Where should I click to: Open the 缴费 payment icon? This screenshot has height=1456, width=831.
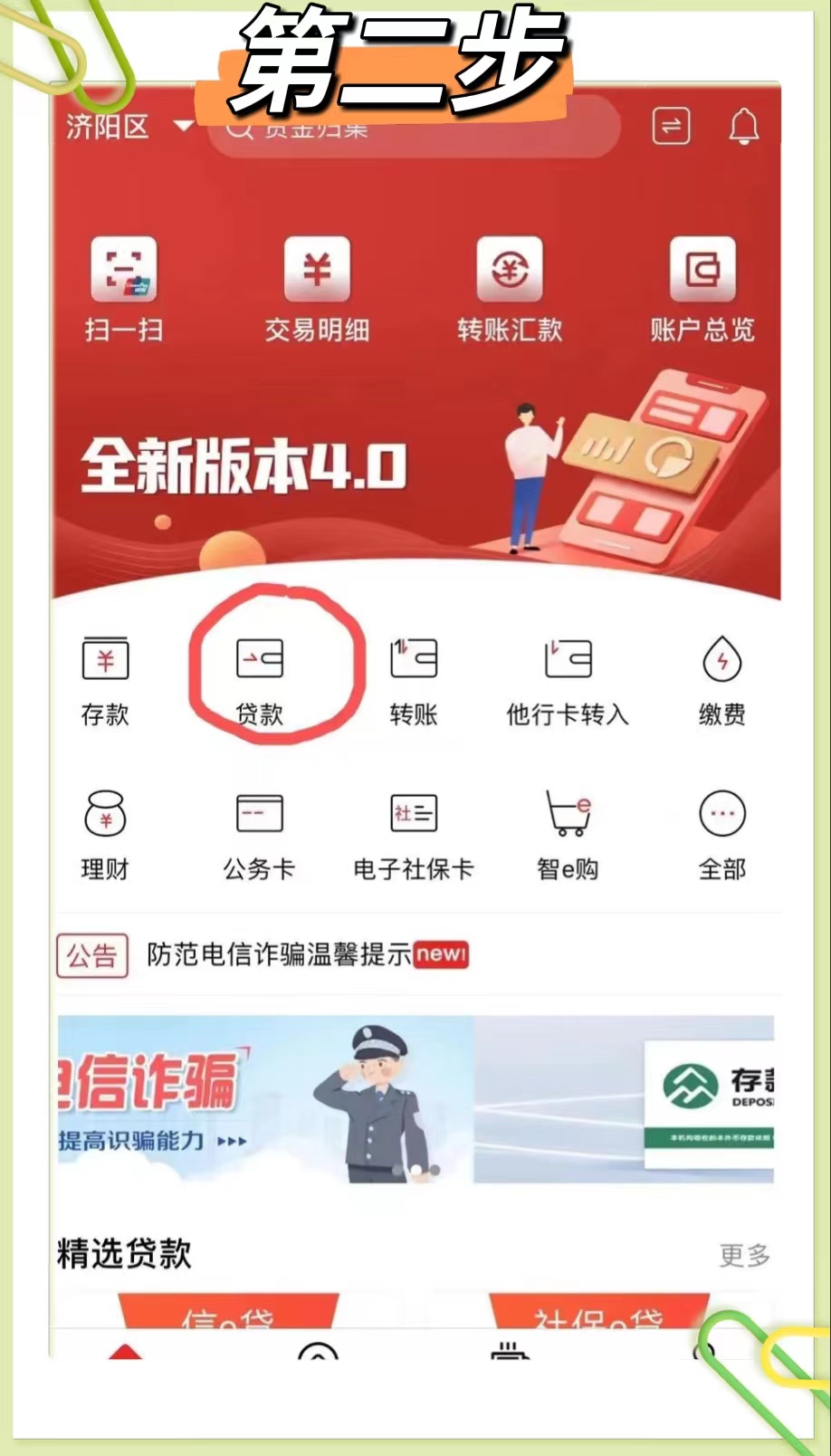(721, 675)
